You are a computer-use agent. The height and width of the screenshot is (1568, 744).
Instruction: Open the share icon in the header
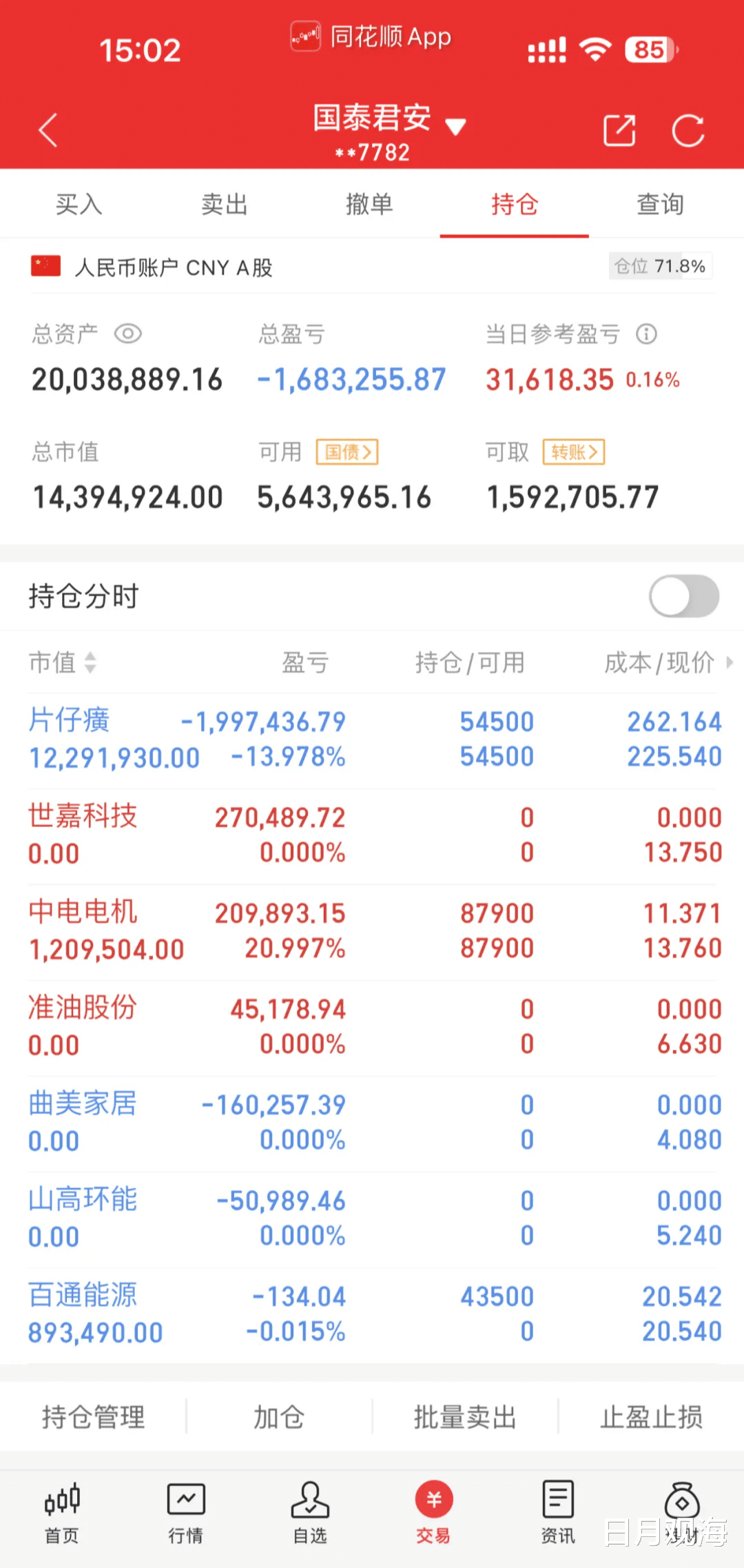[x=619, y=130]
